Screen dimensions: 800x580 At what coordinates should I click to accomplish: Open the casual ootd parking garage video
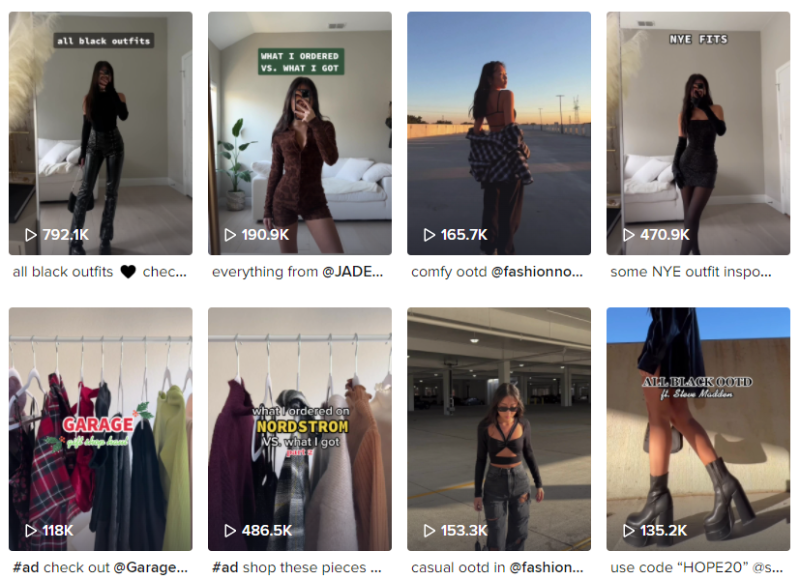click(x=498, y=428)
